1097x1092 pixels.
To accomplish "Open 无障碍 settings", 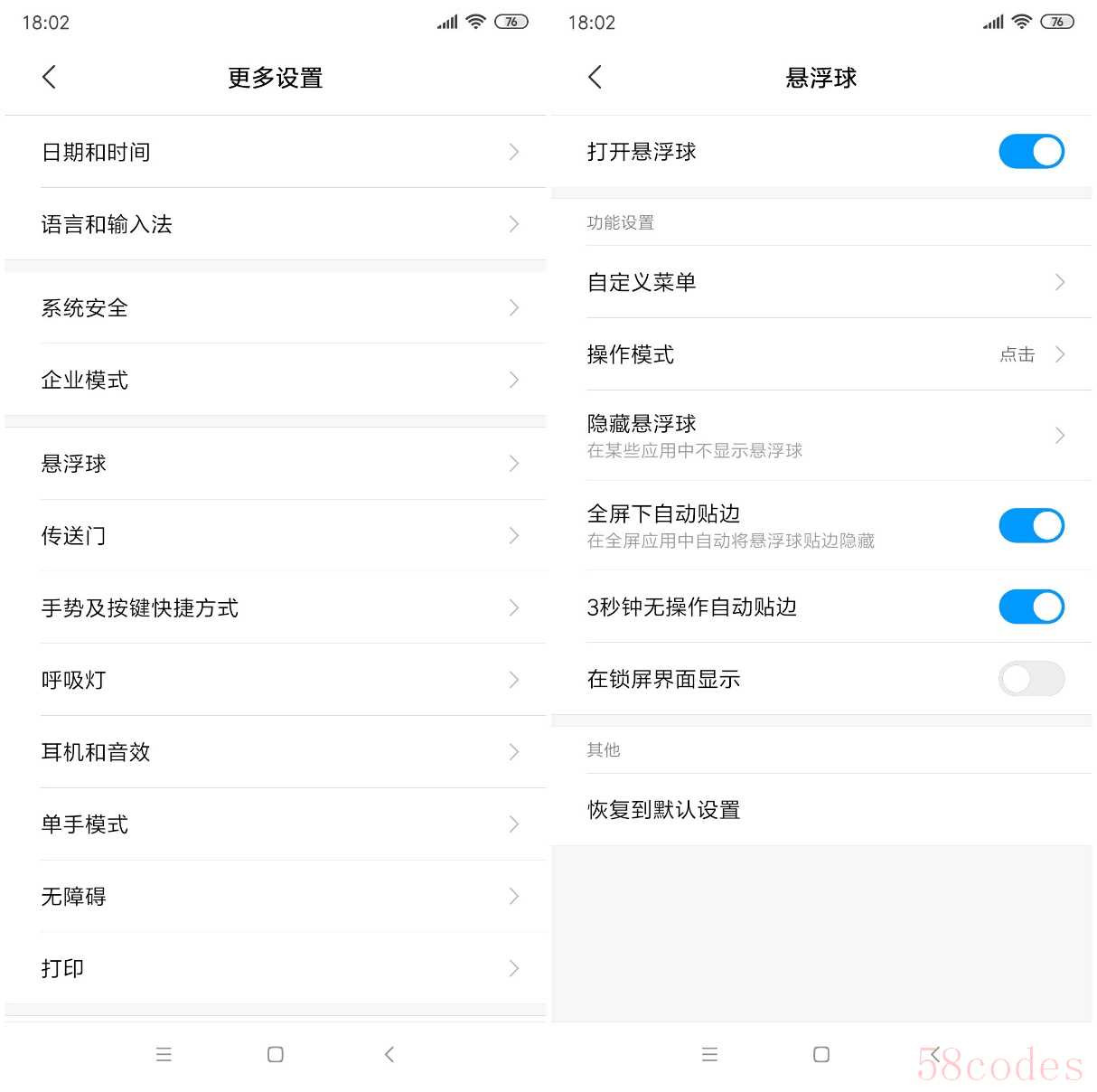I will (276, 897).
